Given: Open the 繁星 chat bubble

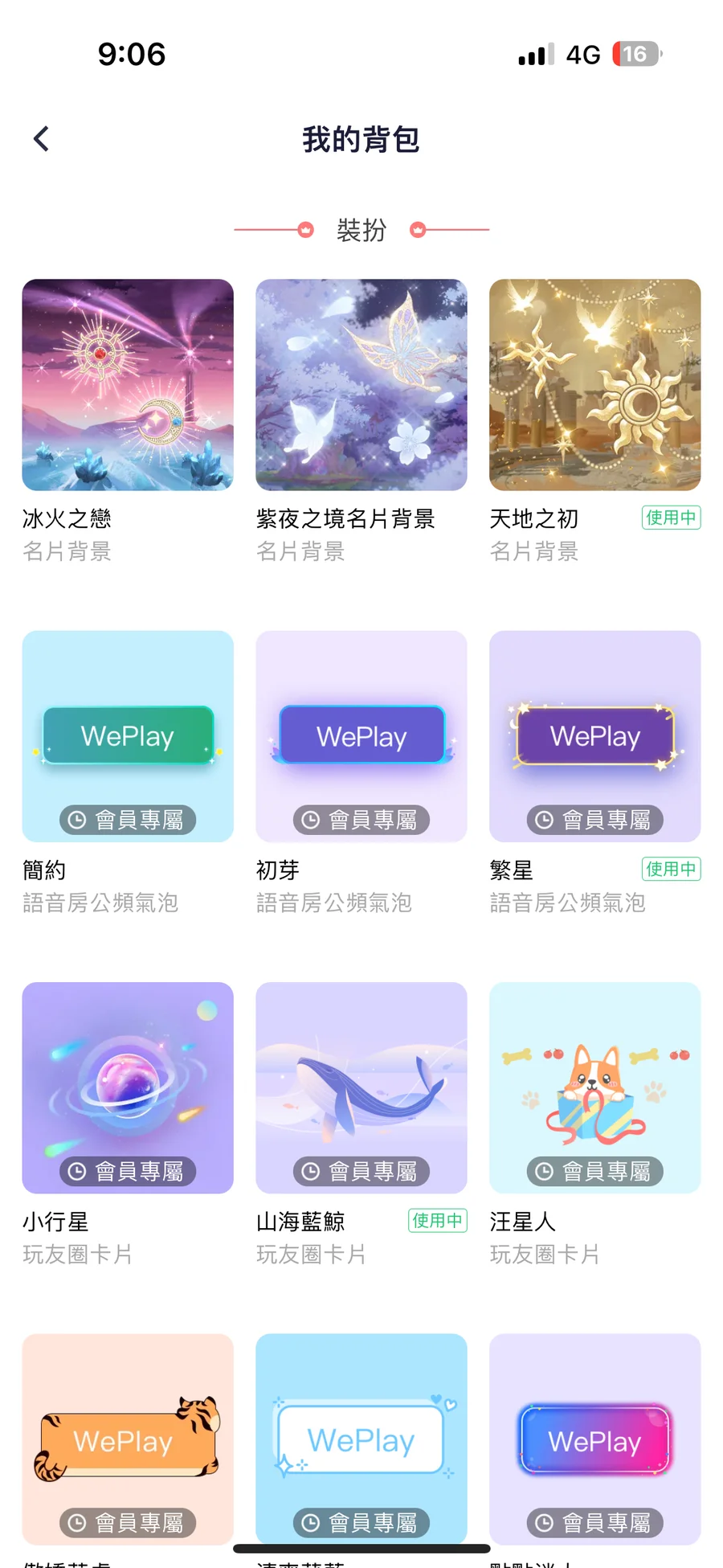Looking at the screenshot, I should pyautogui.click(x=594, y=736).
